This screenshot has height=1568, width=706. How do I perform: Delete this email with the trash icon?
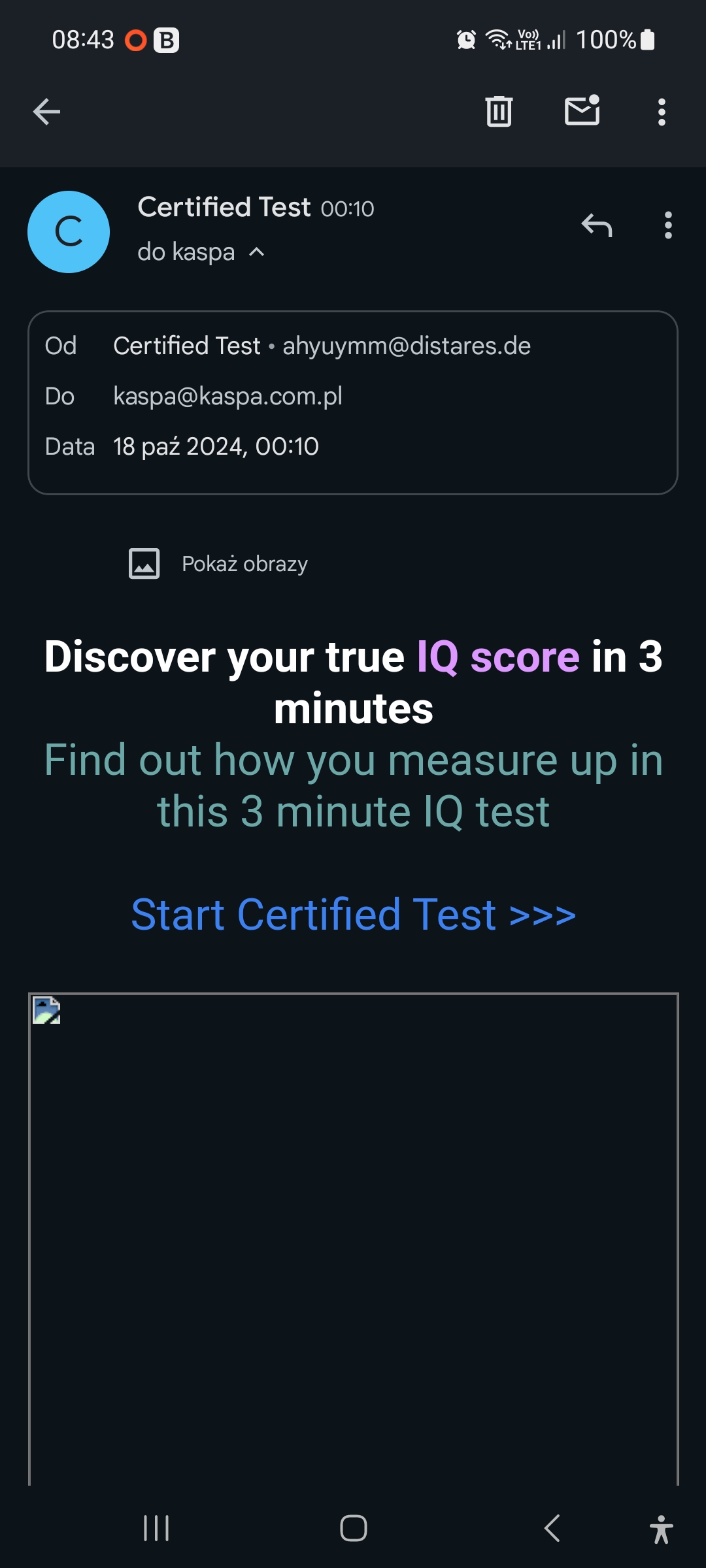click(x=499, y=111)
